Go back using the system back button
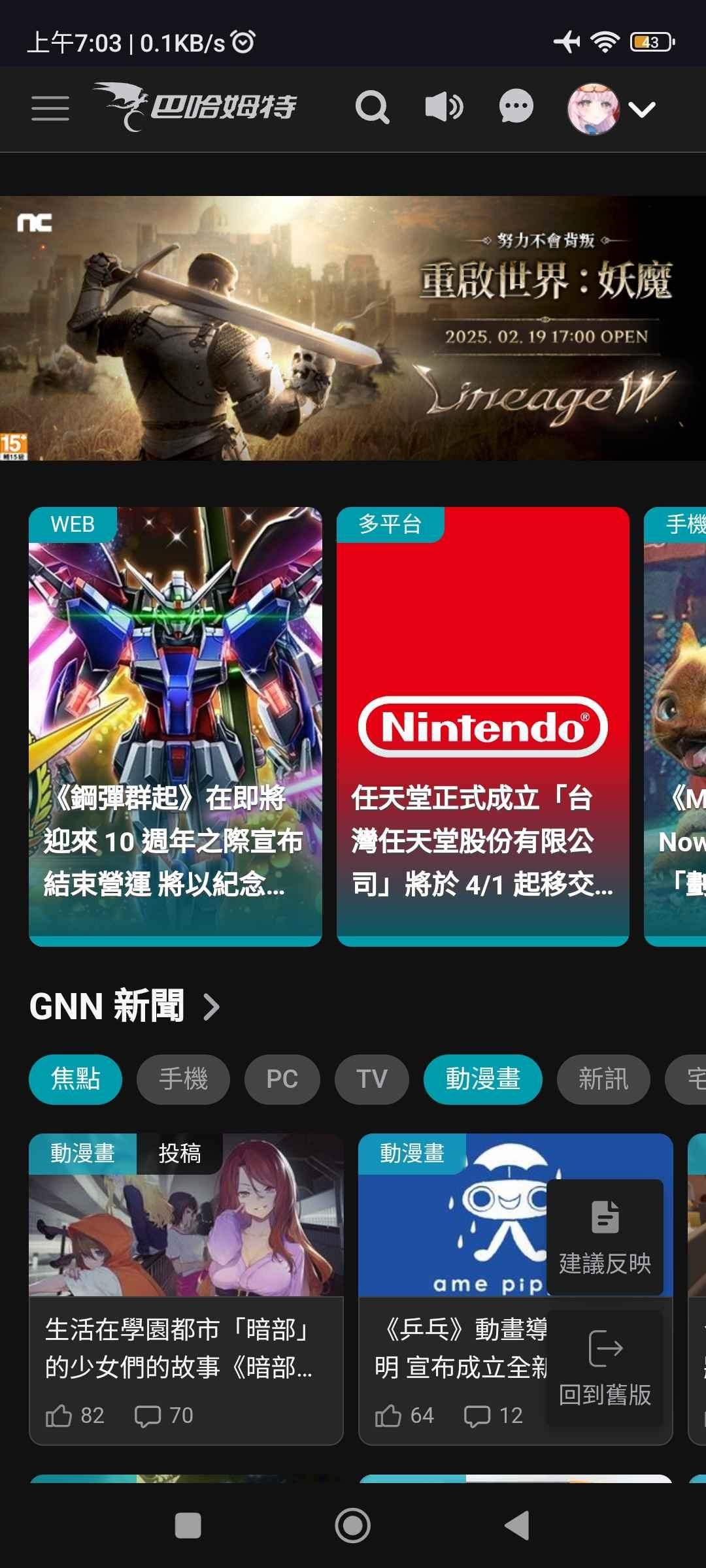Image resolution: width=706 pixels, height=1568 pixels. point(517,1526)
